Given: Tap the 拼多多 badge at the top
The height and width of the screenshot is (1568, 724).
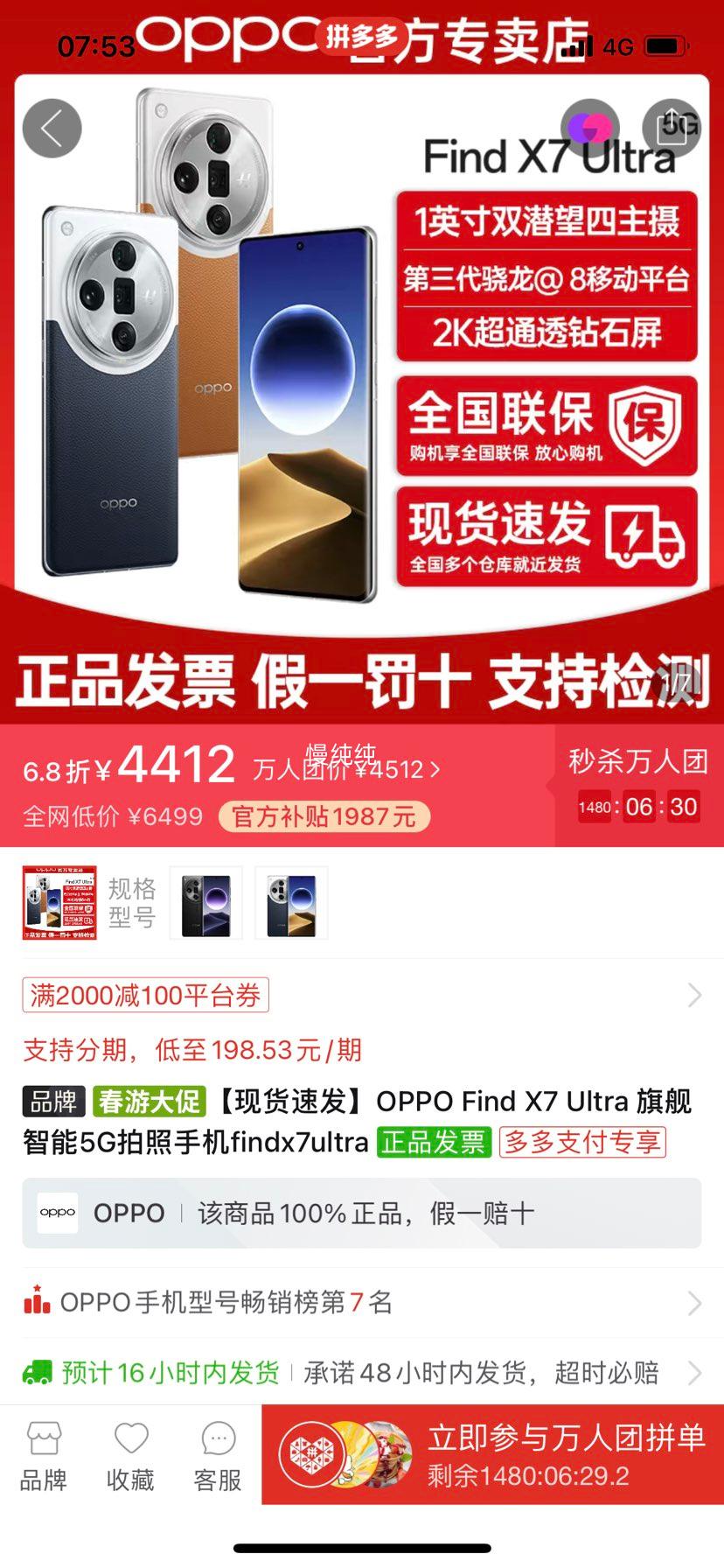Looking at the screenshot, I should tap(361, 37).
